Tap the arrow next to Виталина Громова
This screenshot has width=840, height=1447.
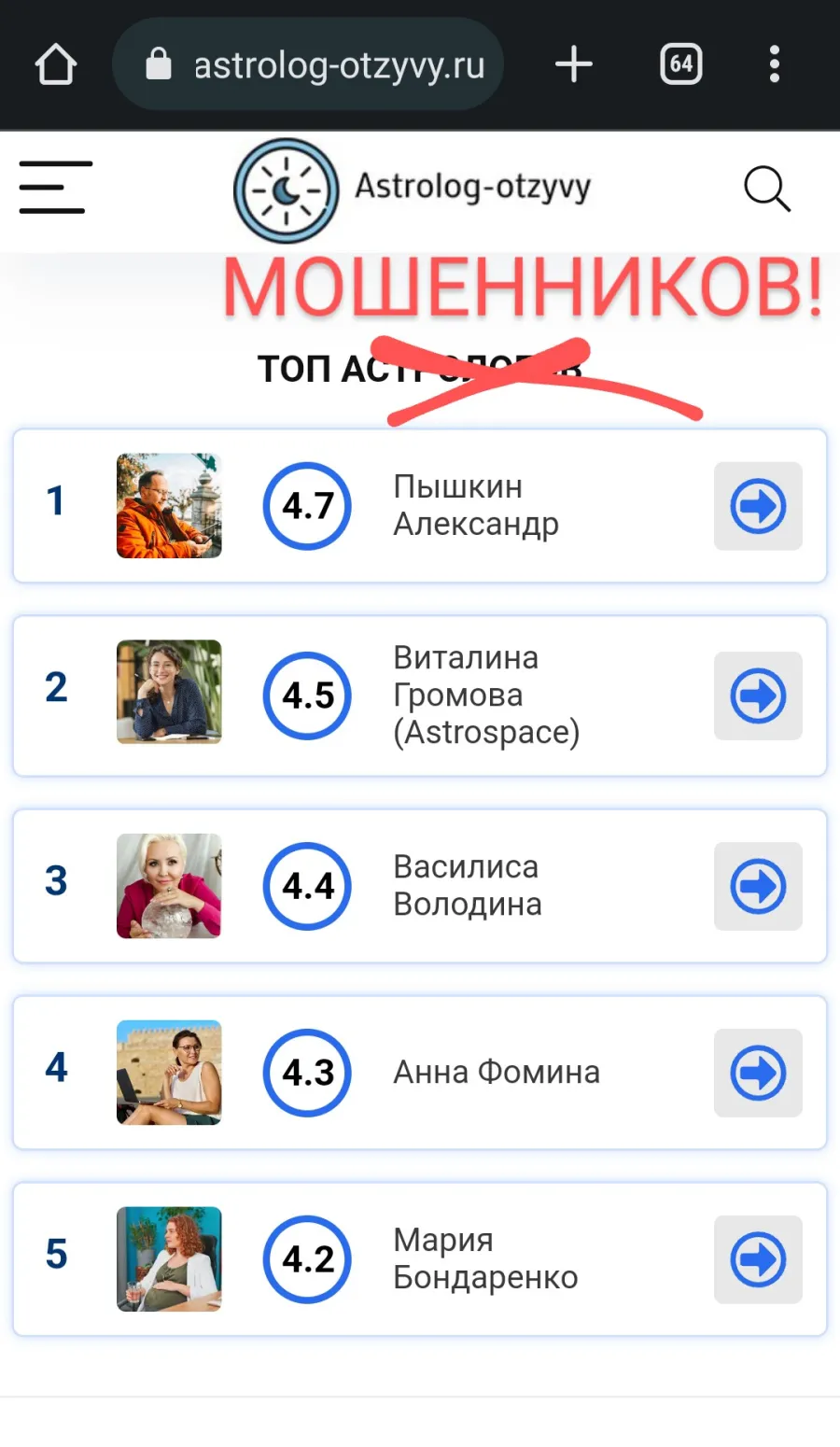click(758, 695)
